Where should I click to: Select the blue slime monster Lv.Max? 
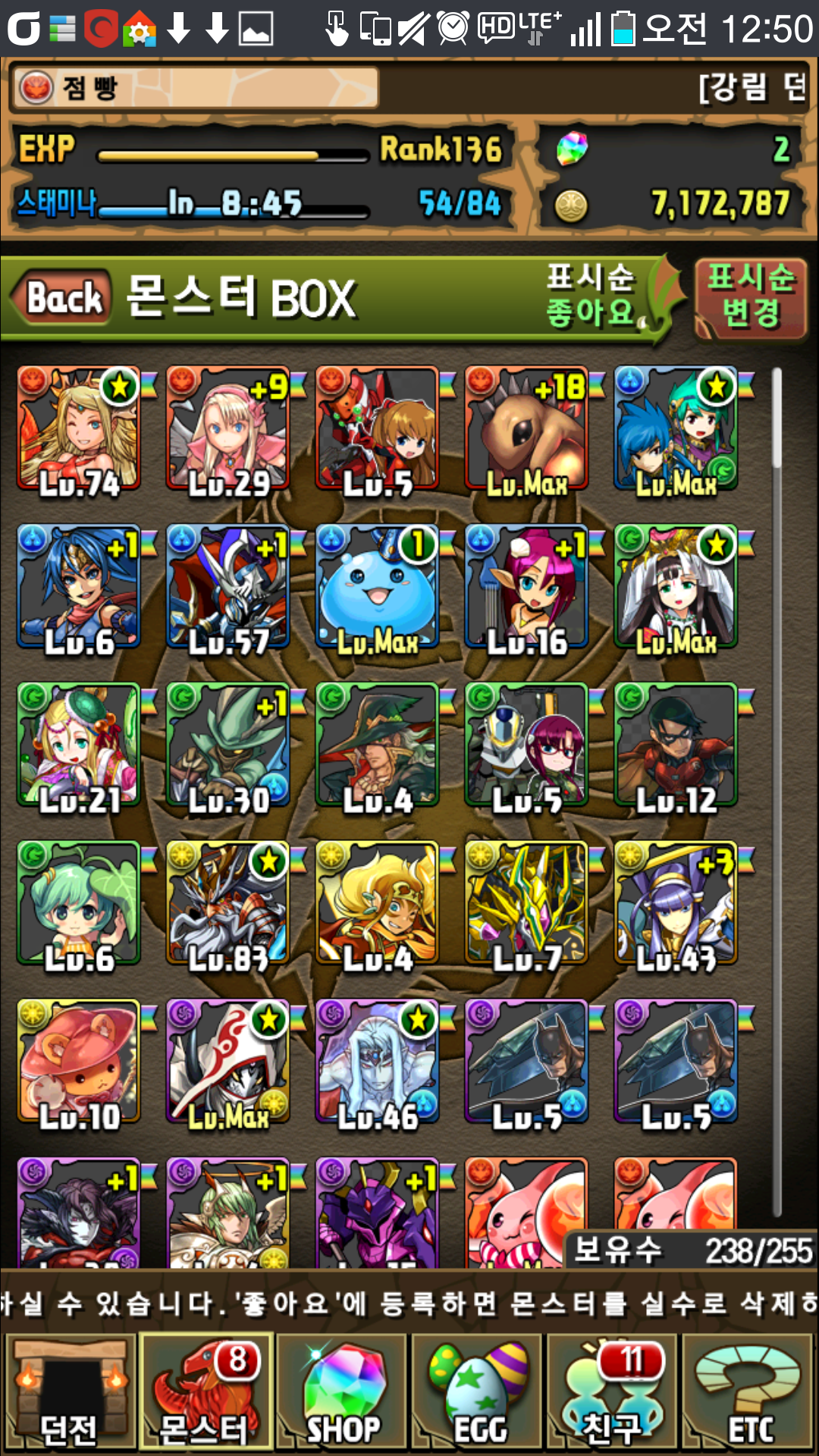[x=378, y=588]
